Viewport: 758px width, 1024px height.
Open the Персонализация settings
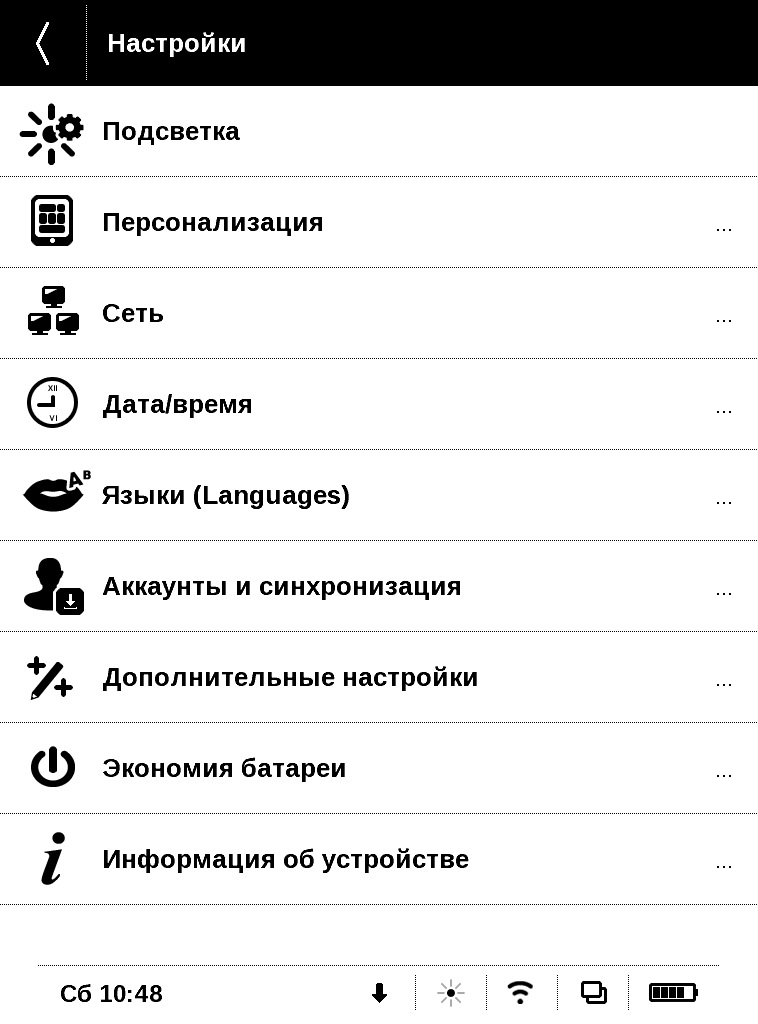tap(213, 222)
